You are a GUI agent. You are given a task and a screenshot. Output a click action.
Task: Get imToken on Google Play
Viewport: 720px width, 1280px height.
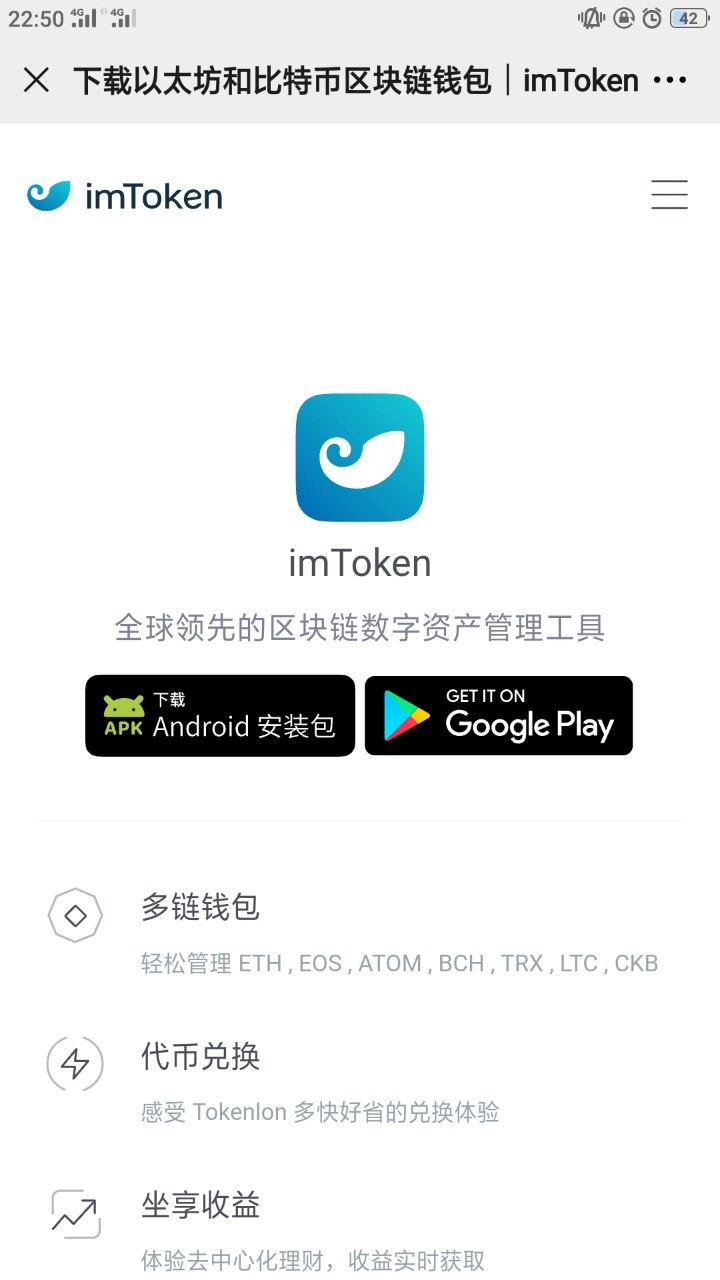(499, 715)
